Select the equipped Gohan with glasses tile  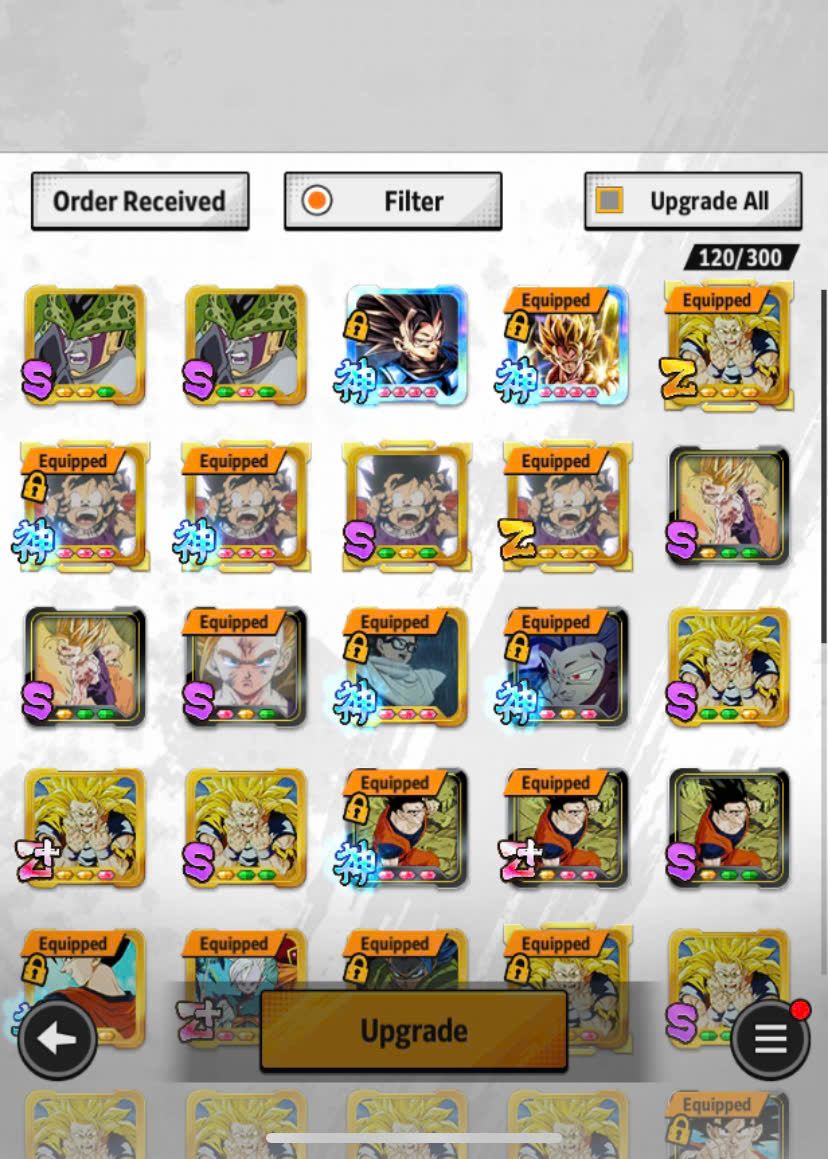(x=406, y=667)
